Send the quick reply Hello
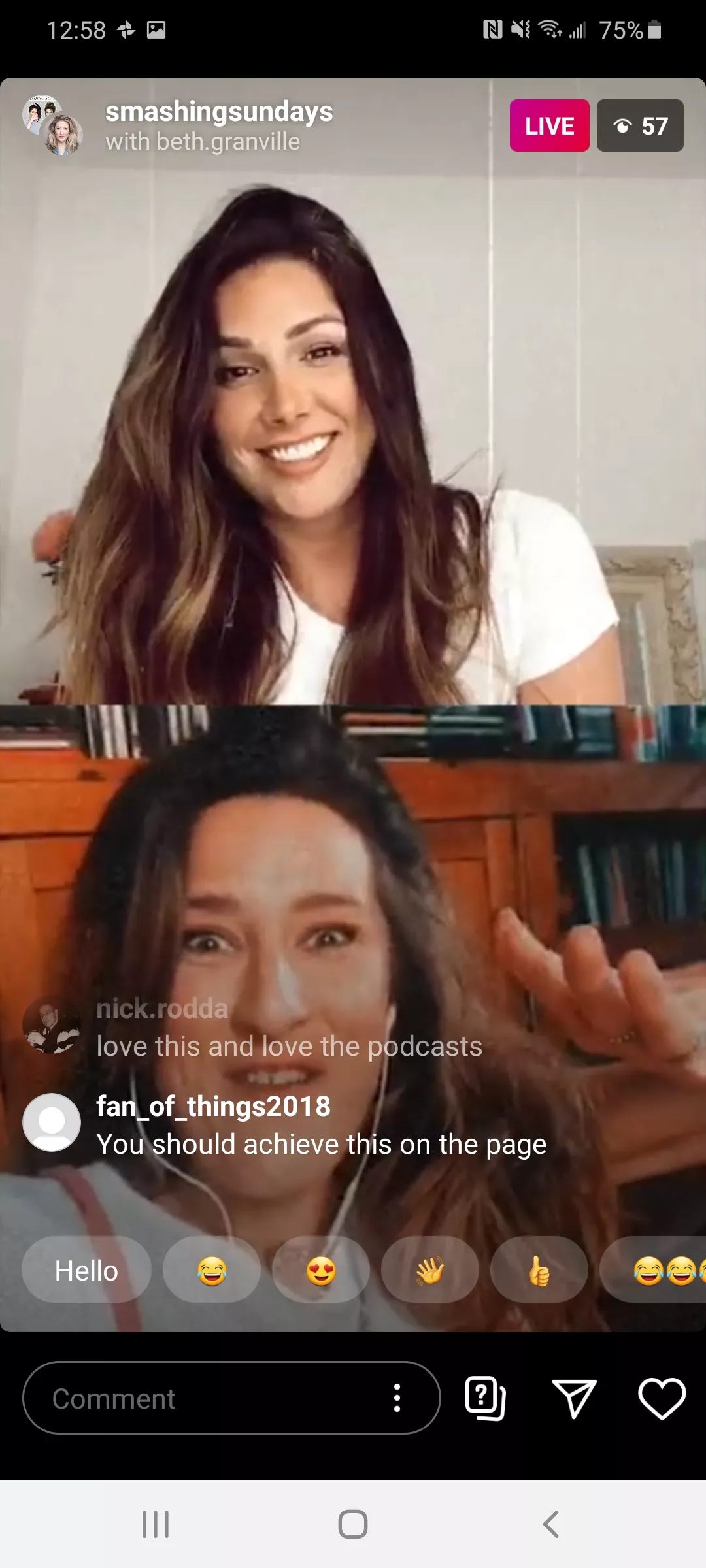 (x=86, y=1271)
